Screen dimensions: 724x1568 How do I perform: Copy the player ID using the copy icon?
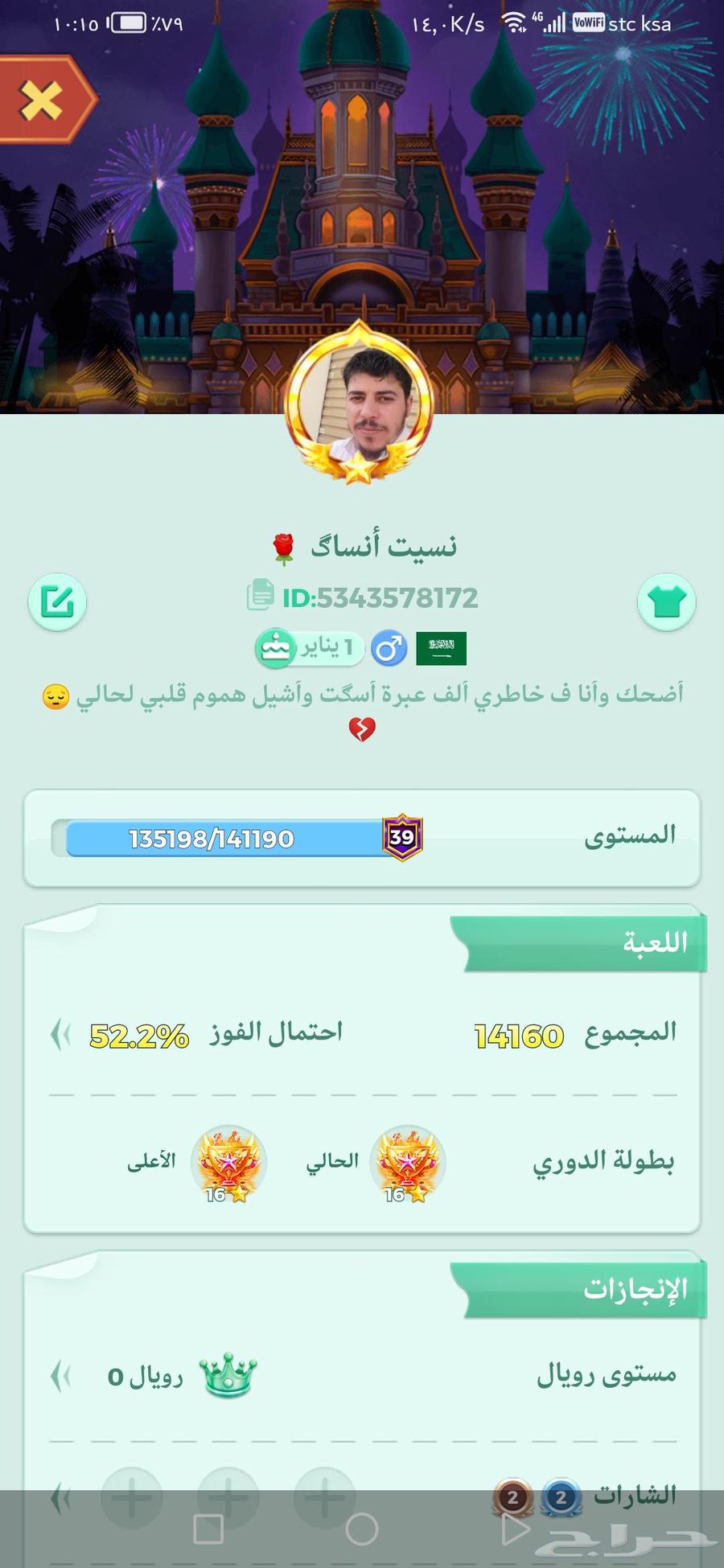pyautogui.click(x=261, y=595)
